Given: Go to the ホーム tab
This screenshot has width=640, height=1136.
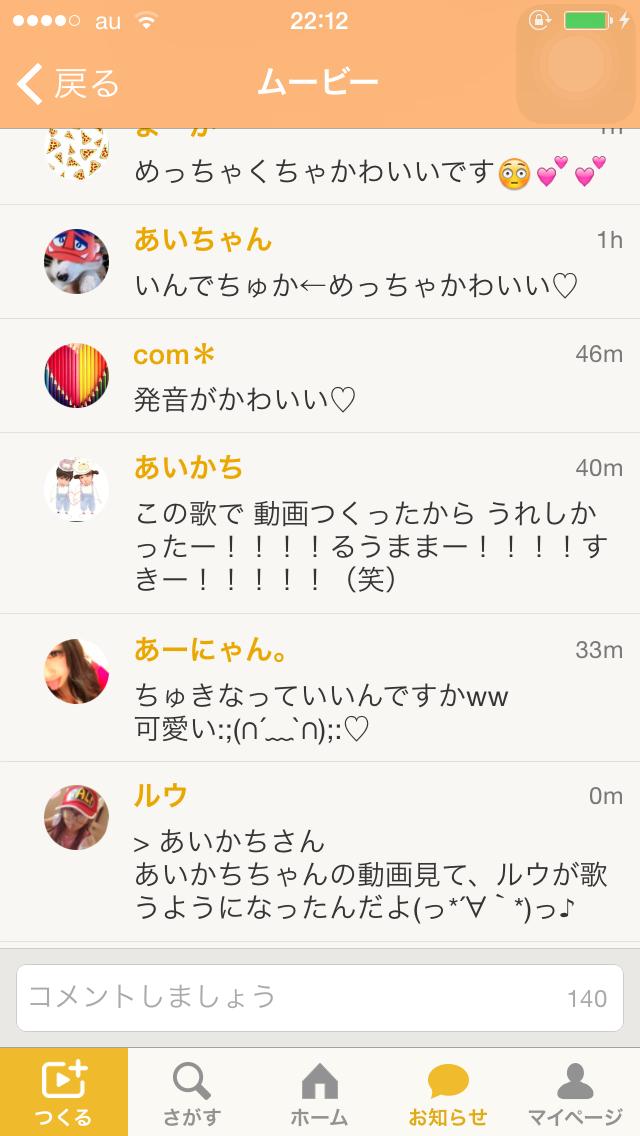Looking at the screenshot, I should tap(320, 1092).
